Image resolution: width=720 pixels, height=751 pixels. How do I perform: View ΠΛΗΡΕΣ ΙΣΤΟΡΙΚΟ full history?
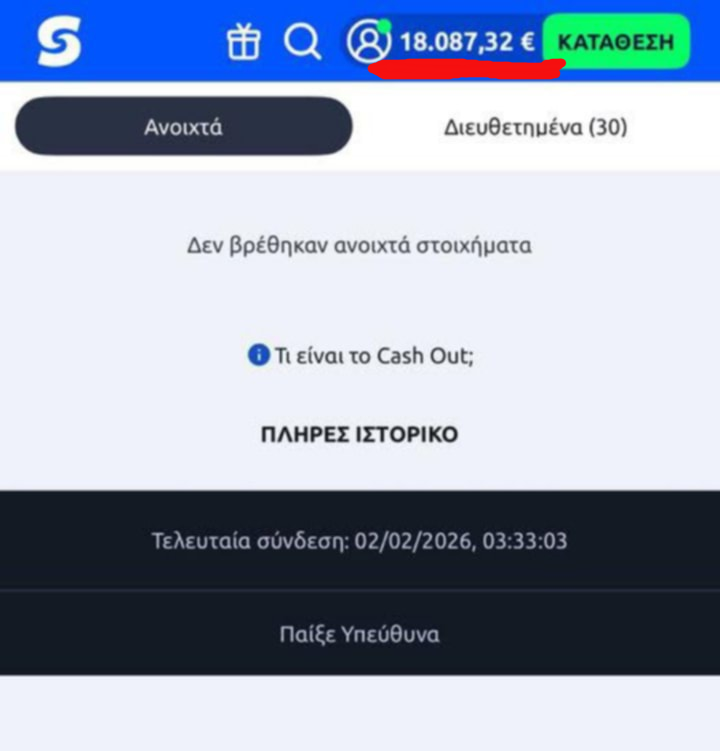[359, 435]
